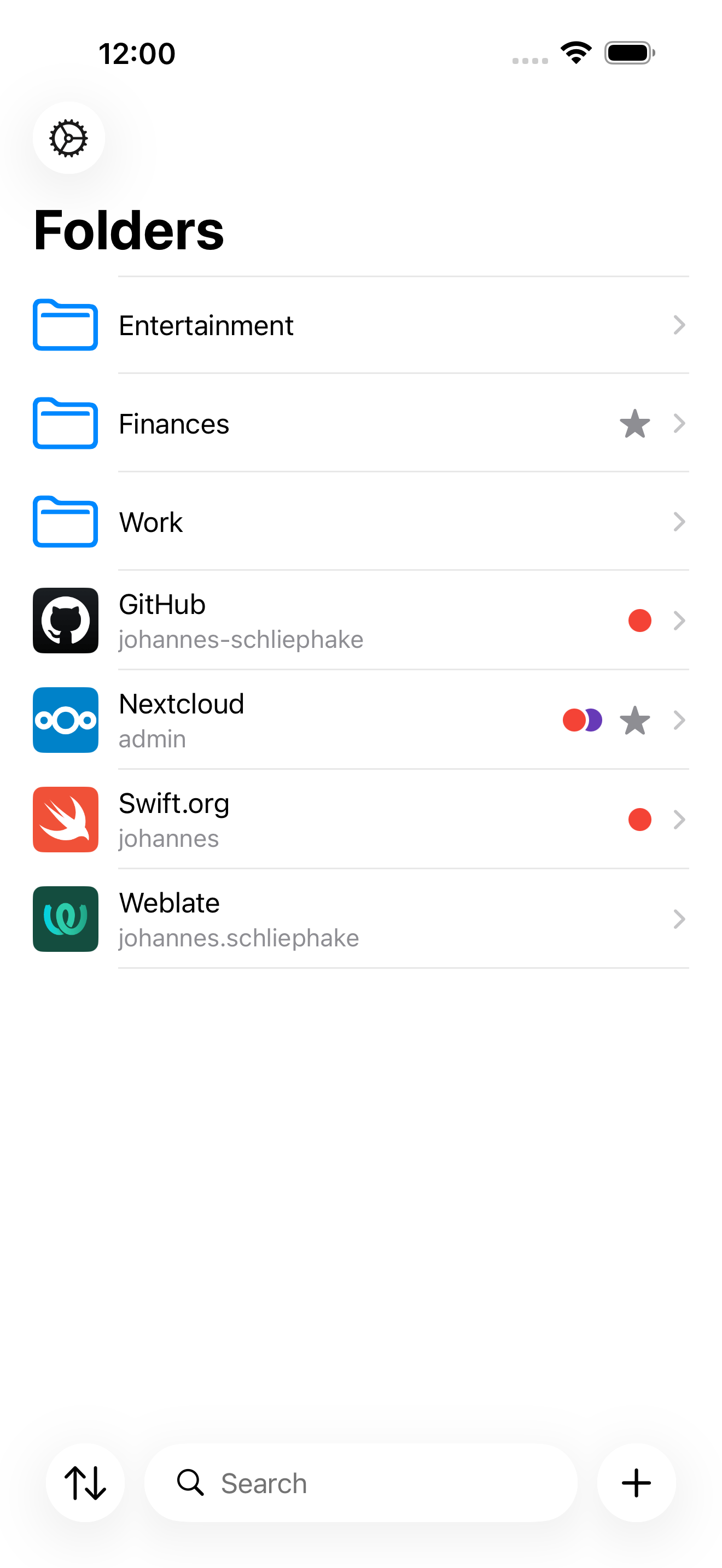Click the Work folder icon
This screenshot has height=1568, width=722.
(x=65, y=522)
